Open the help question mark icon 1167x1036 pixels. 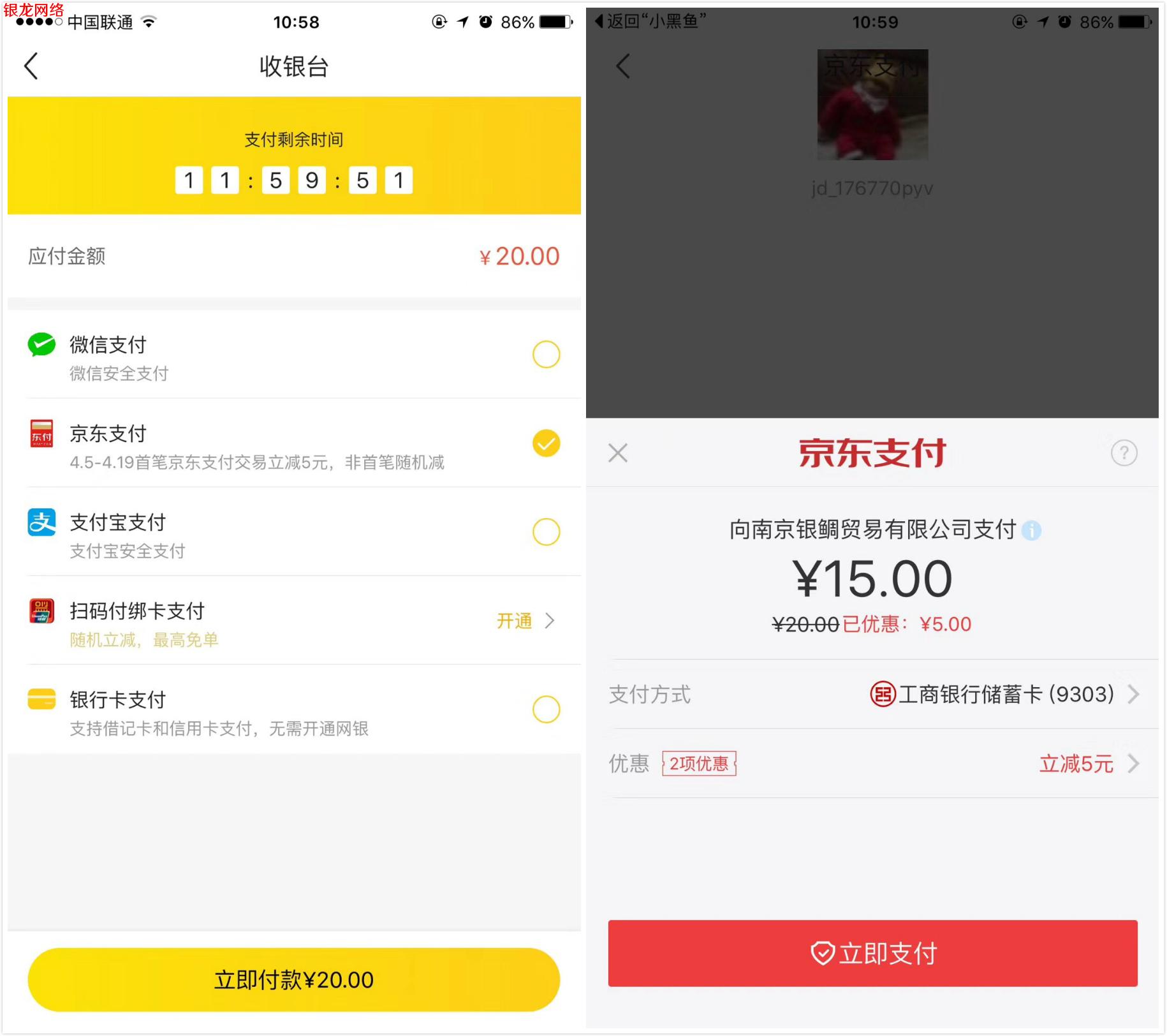[1124, 453]
